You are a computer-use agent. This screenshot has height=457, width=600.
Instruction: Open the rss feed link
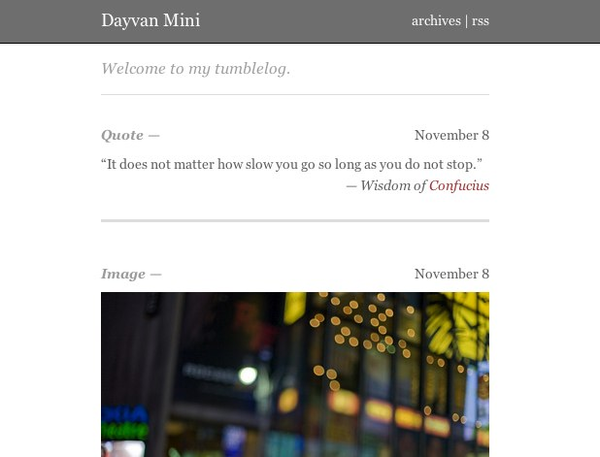pyautogui.click(x=480, y=20)
